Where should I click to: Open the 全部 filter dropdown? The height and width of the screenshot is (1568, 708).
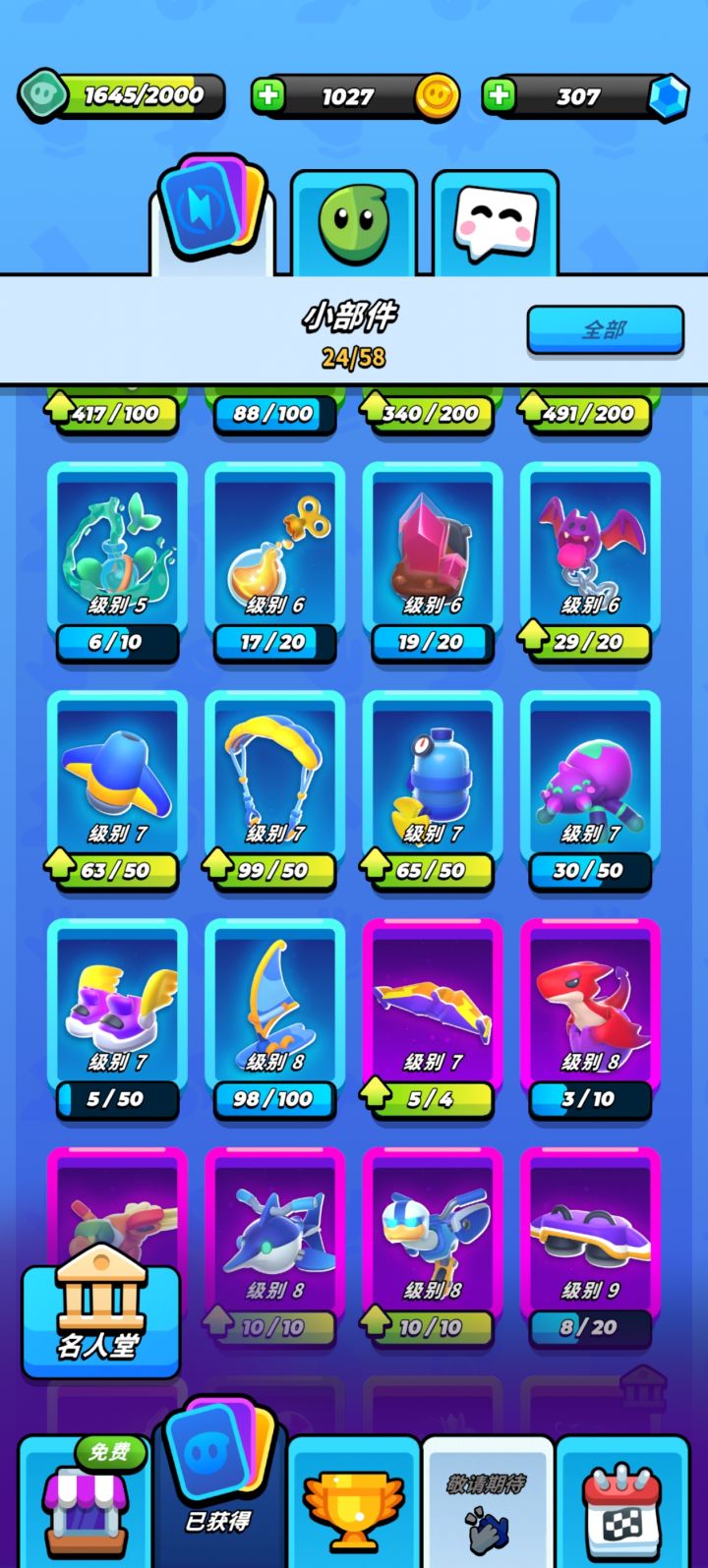[x=605, y=331]
